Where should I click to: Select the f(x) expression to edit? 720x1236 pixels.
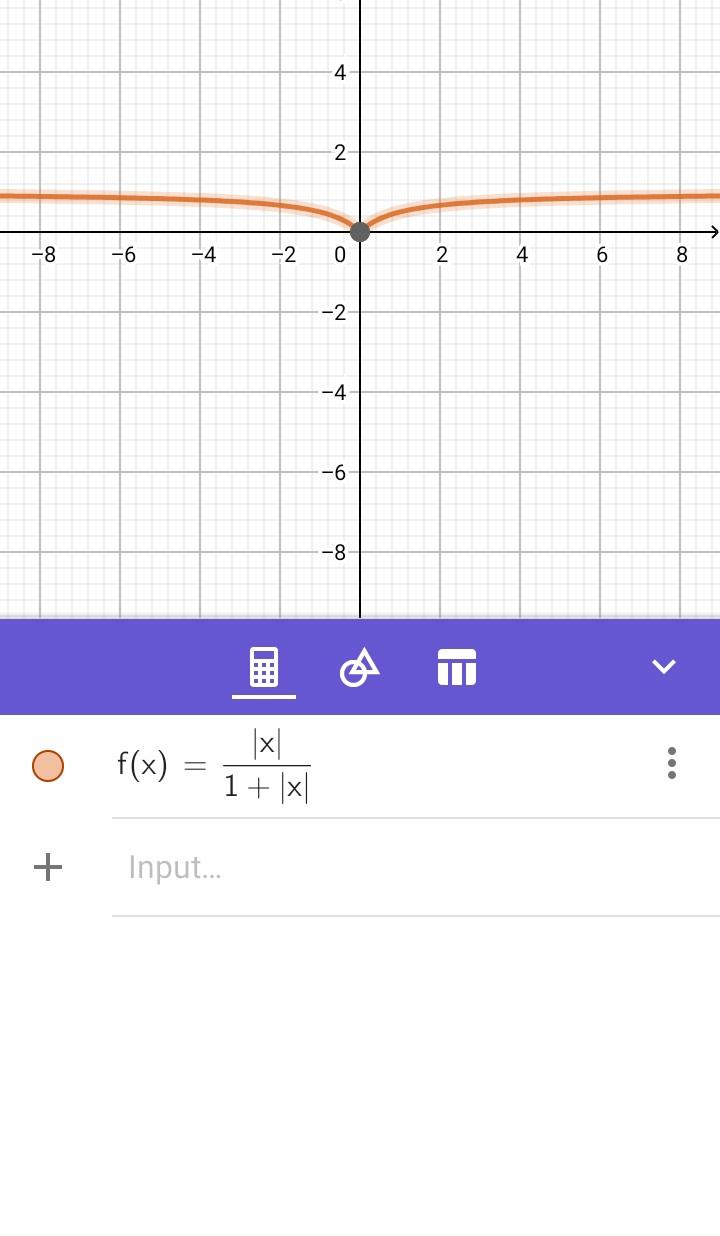click(214, 766)
